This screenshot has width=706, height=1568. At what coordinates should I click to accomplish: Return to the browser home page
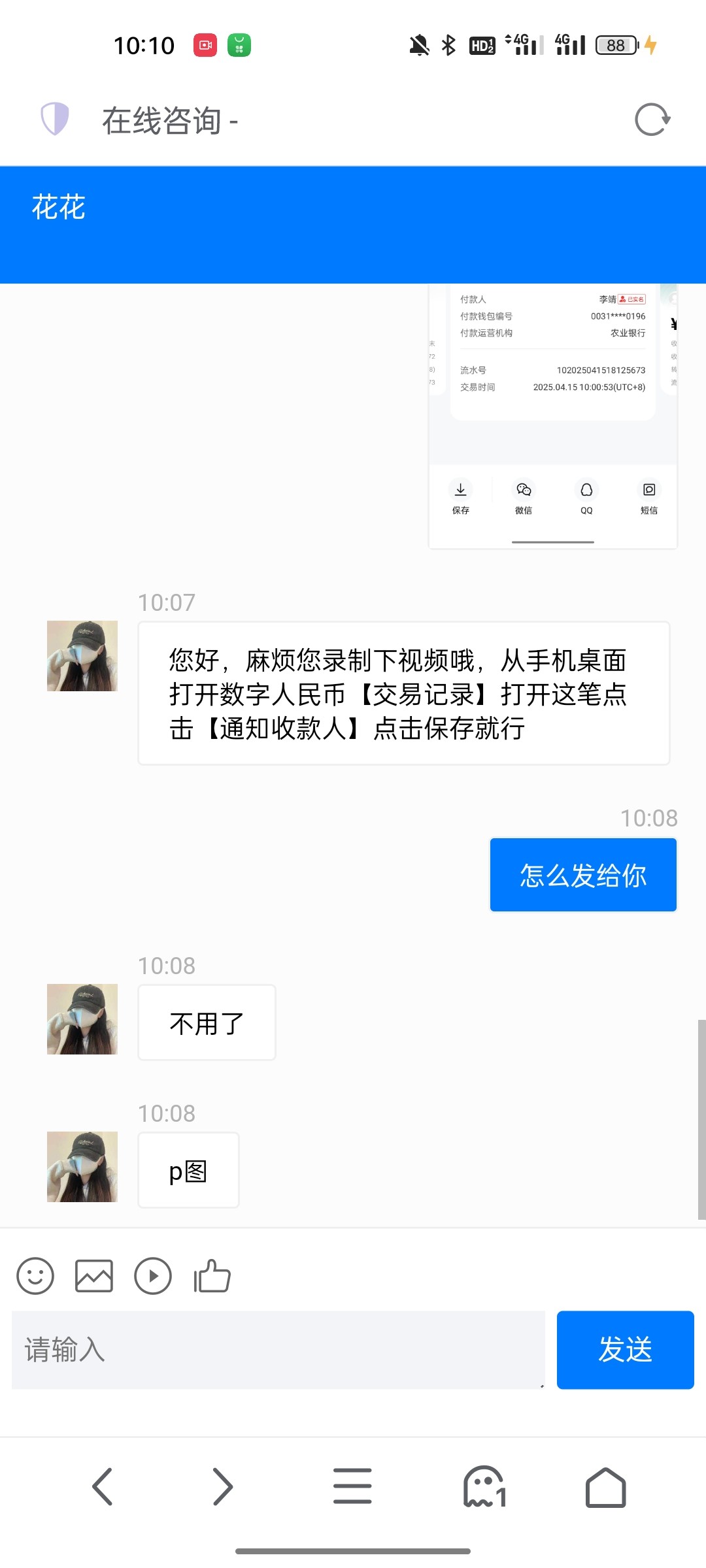tap(605, 1487)
